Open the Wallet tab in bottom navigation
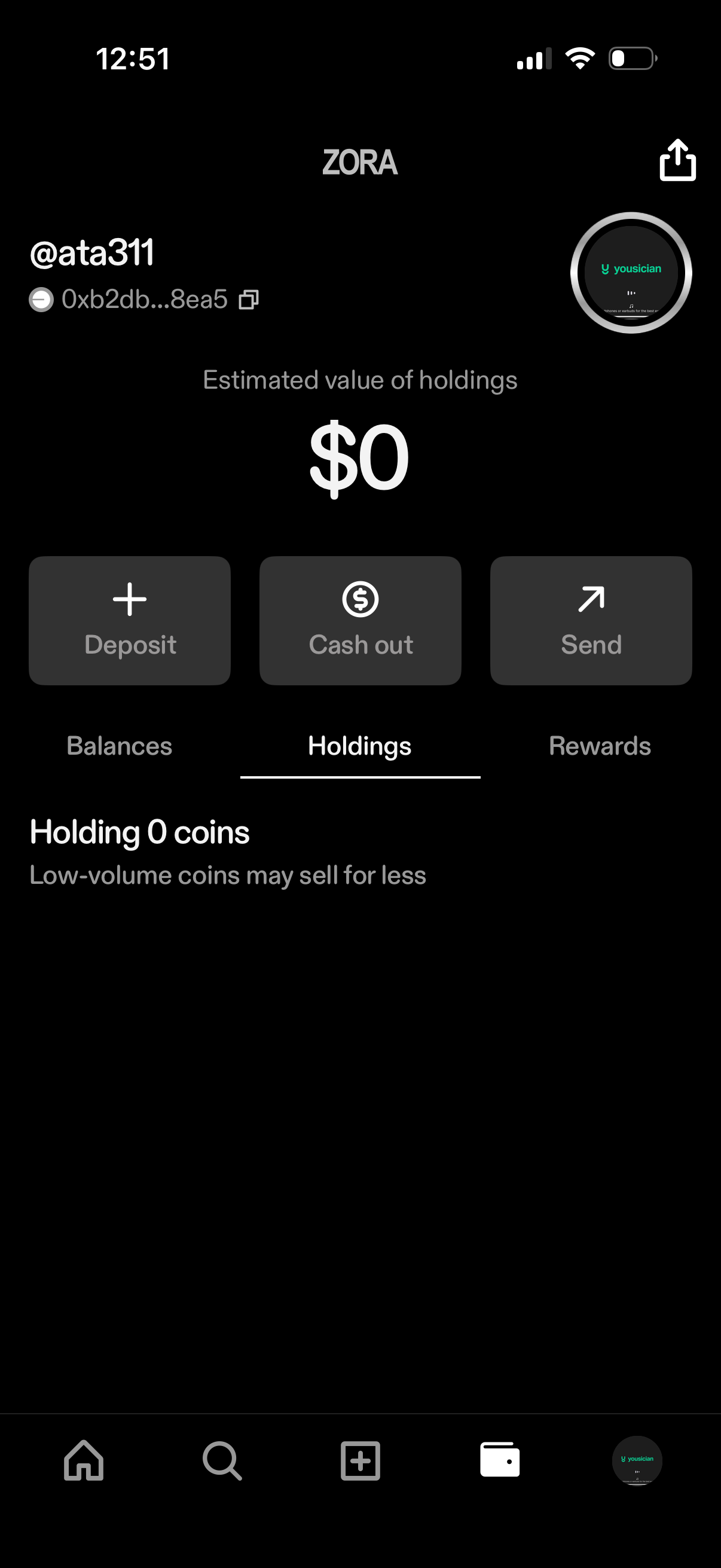The image size is (721, 1568). (x=499, y=1459)
